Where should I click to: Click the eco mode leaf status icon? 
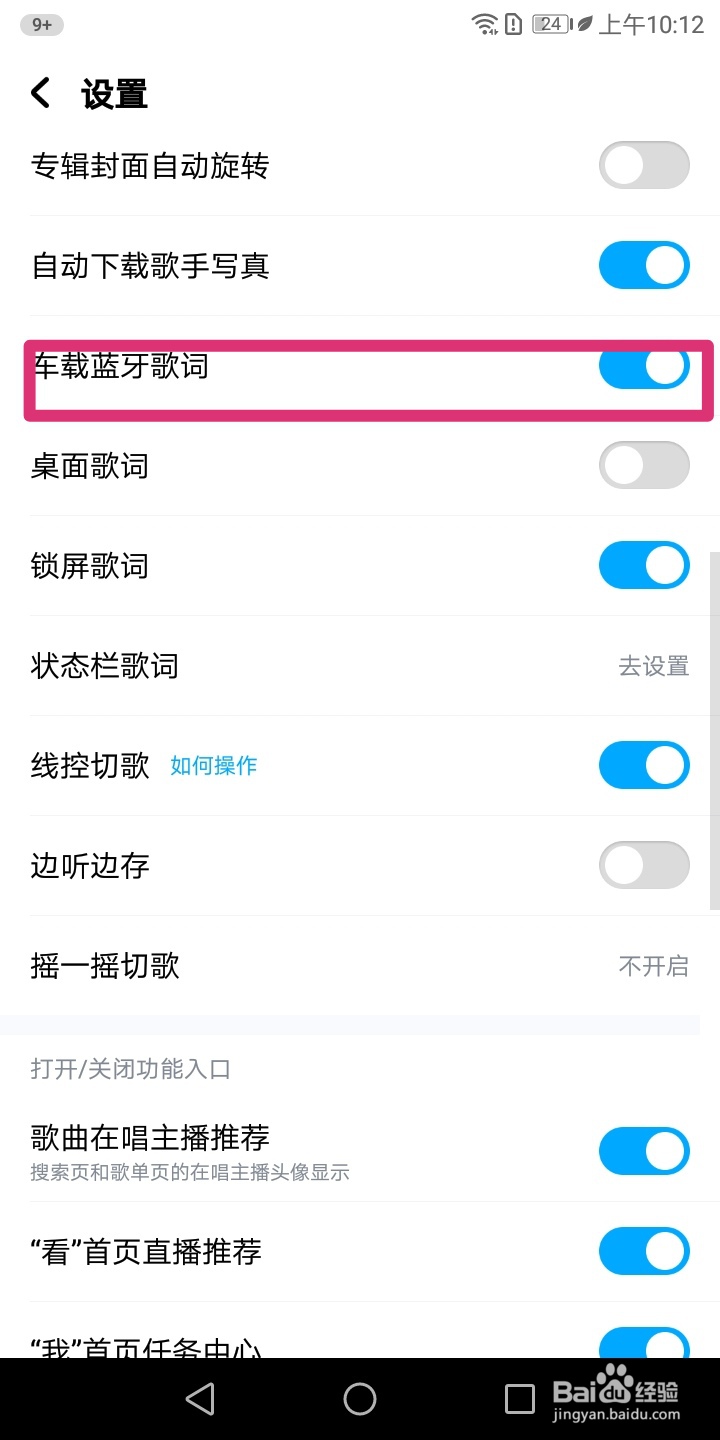click(586, 24)
